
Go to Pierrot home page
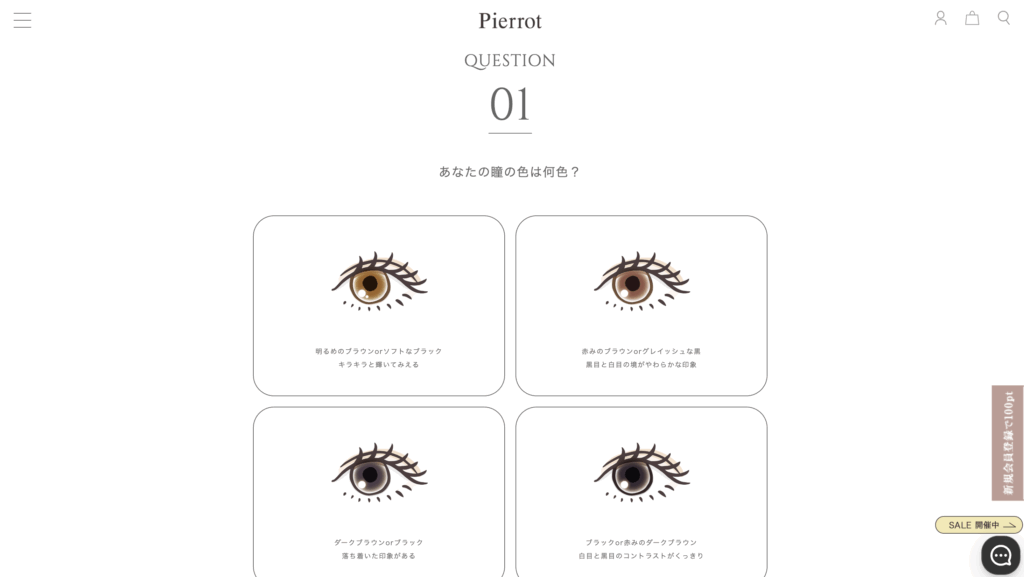(510, 20)
